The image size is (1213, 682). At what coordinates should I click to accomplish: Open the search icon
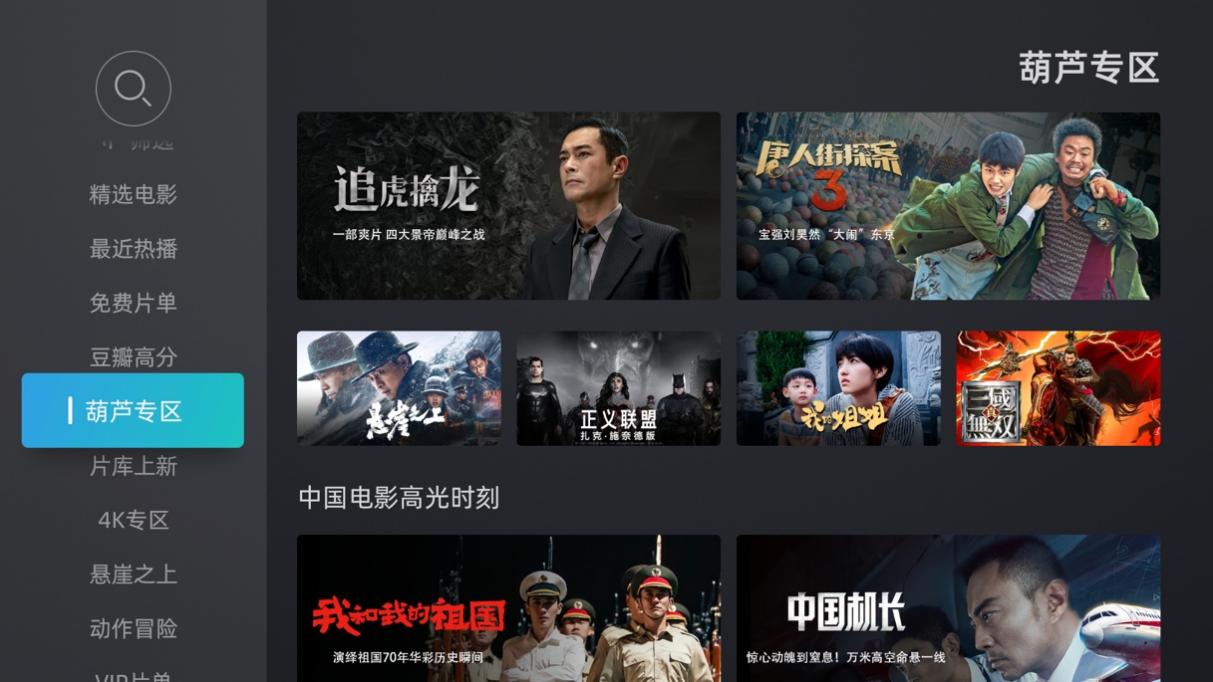click(x=133, y=88)
